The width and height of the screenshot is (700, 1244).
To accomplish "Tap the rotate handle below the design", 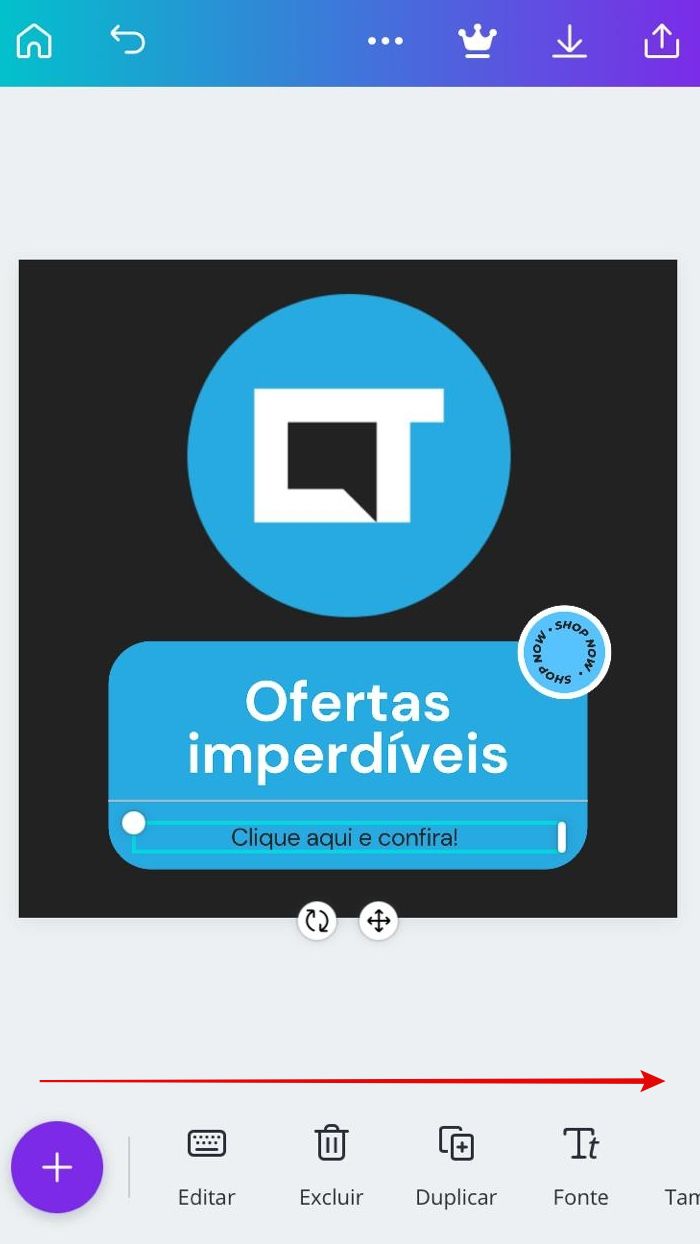I will 317,920.
